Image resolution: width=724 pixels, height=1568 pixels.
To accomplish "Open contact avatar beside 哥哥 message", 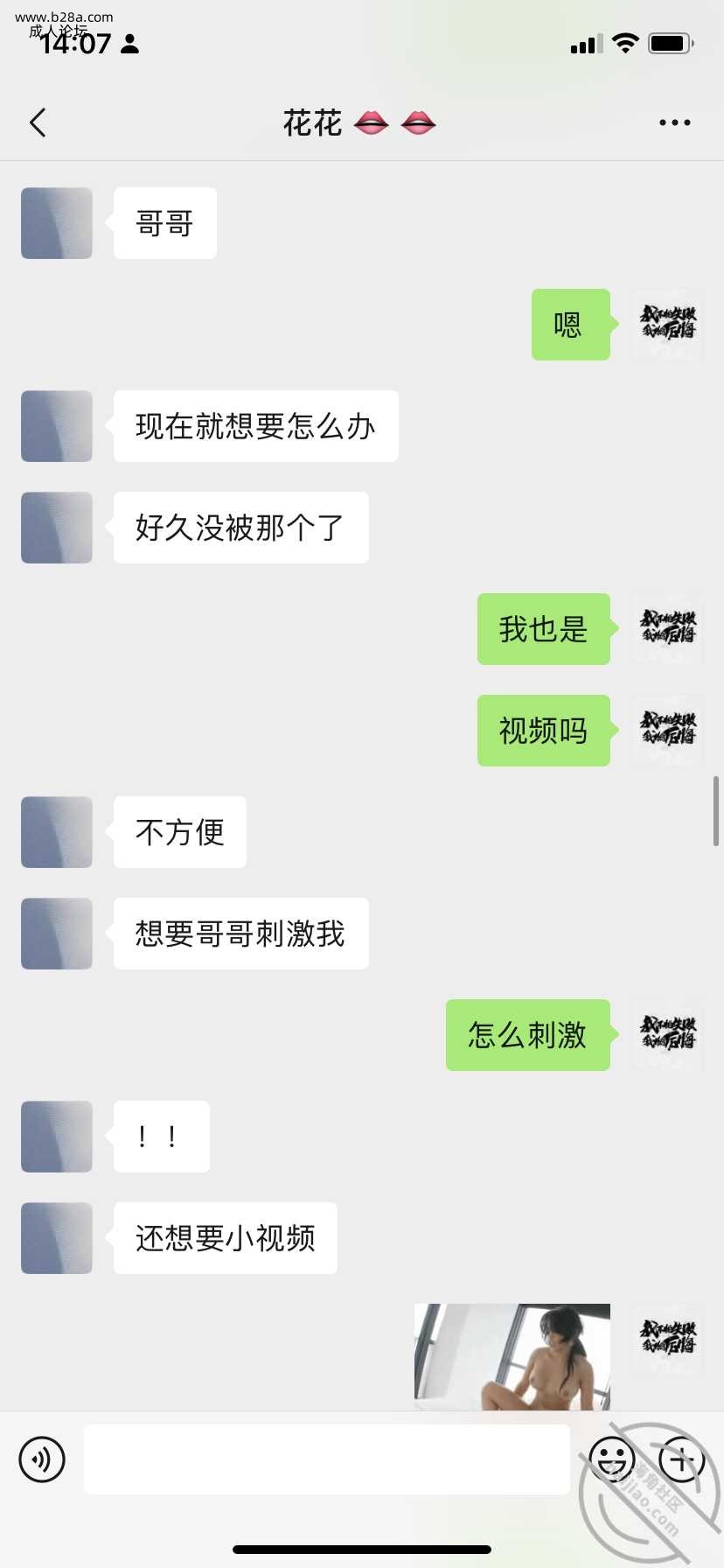I will pos(57,223).
